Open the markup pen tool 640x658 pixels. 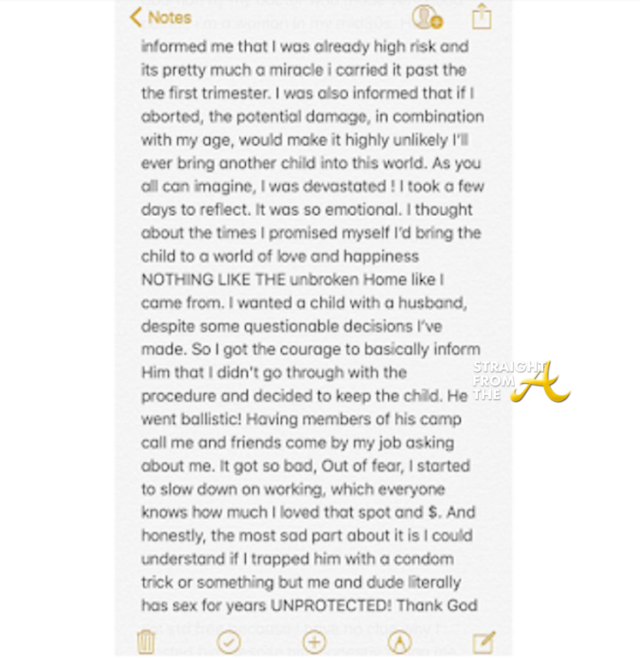tap(399, 641)
